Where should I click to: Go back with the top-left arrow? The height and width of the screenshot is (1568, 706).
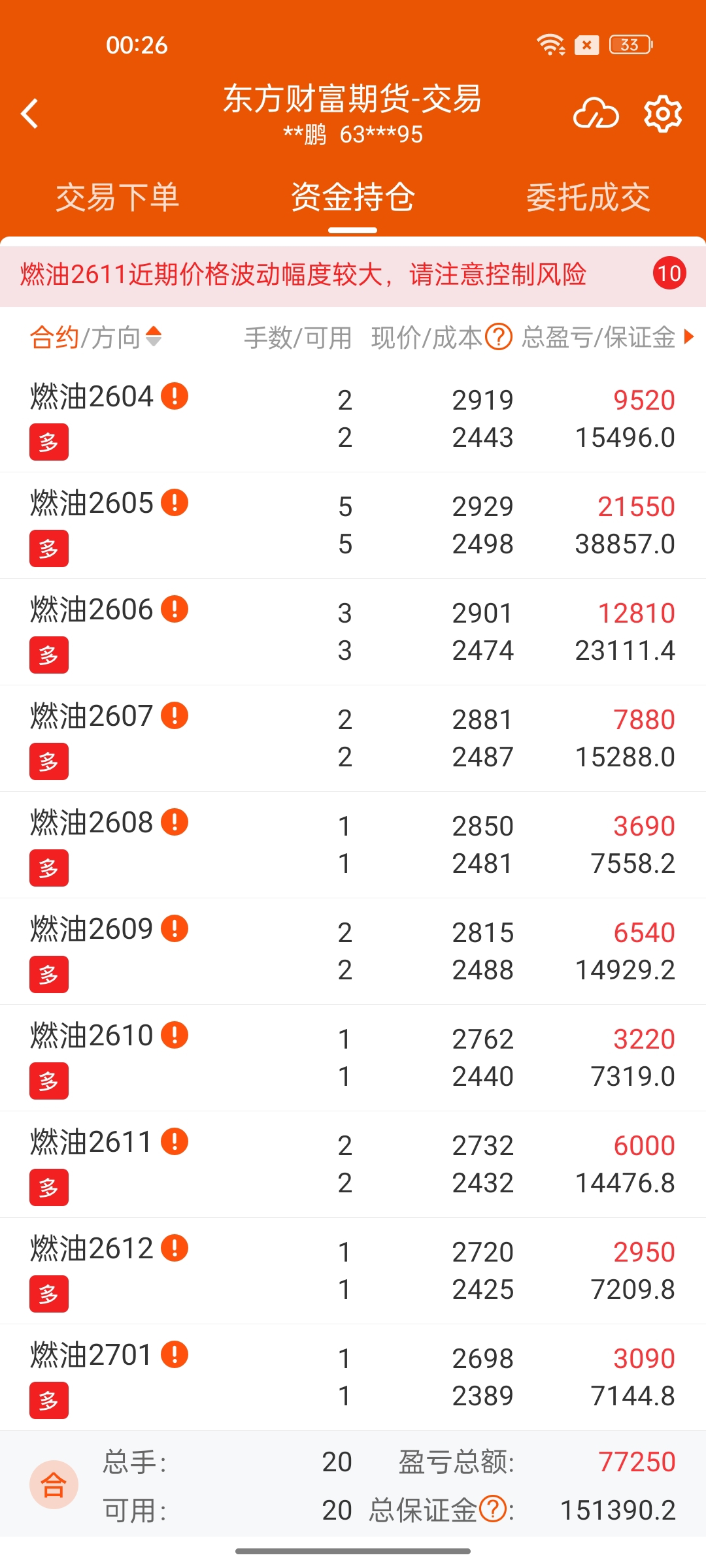[30, 114]
